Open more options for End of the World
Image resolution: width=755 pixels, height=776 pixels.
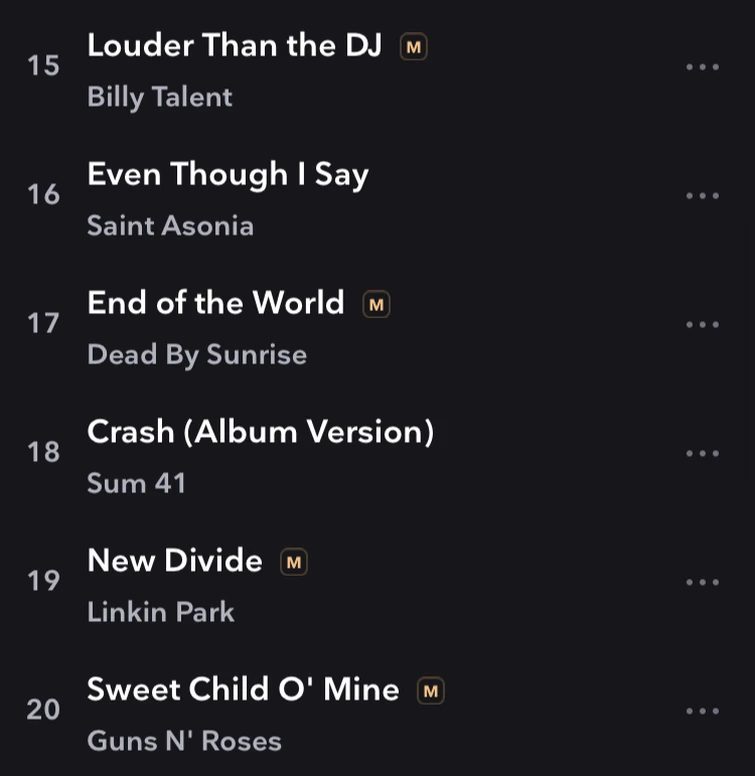pyautogui.click(x=702, y=325)
